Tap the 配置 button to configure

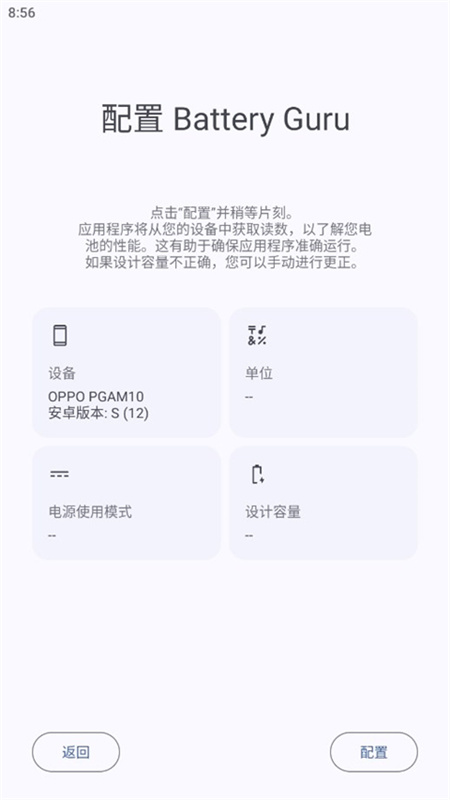(373, 752)
